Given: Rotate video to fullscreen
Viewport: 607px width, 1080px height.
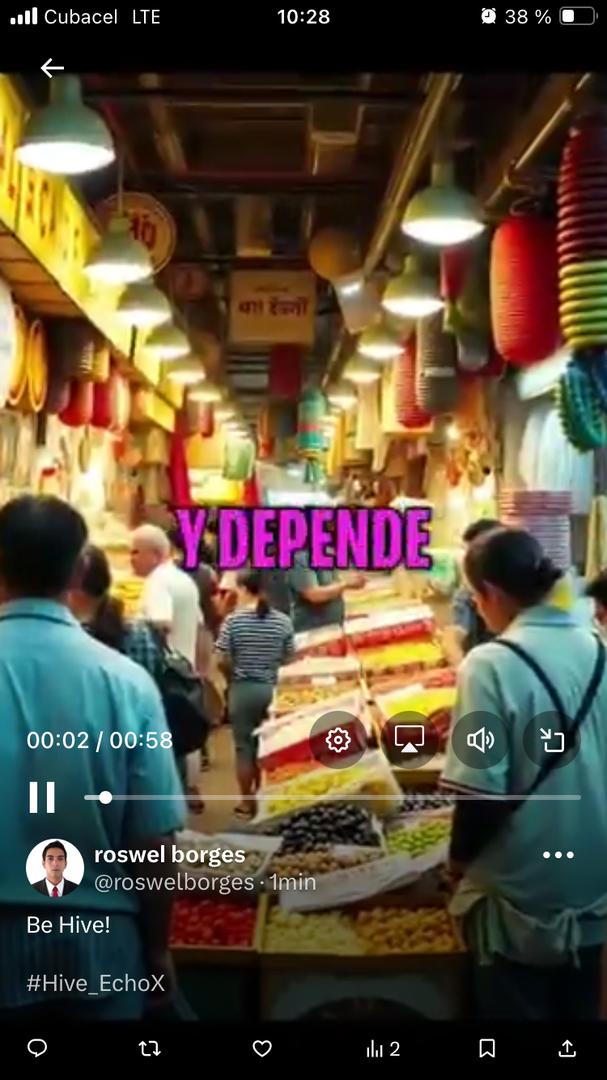Looking at the screenshot, I should tap(552, 740).
